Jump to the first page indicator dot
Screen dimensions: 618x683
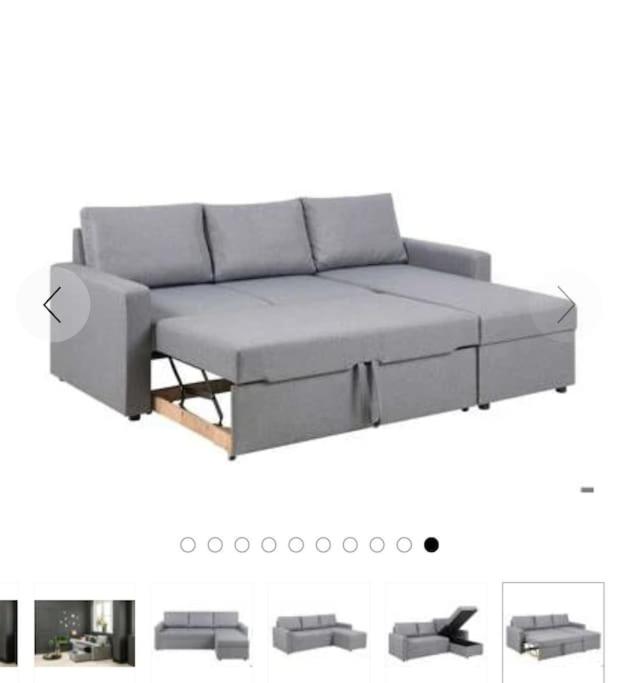[188, 545]
